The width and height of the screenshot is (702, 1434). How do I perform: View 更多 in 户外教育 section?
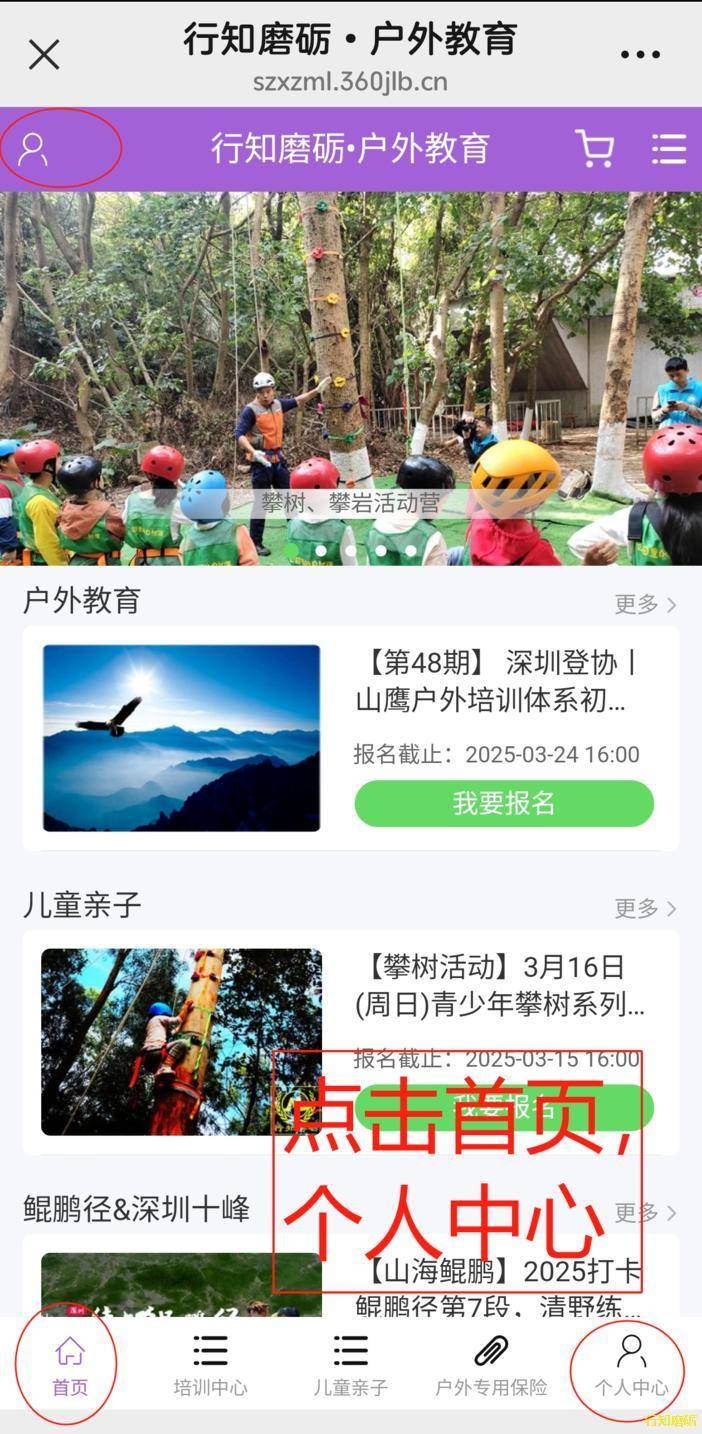[645, 604]
